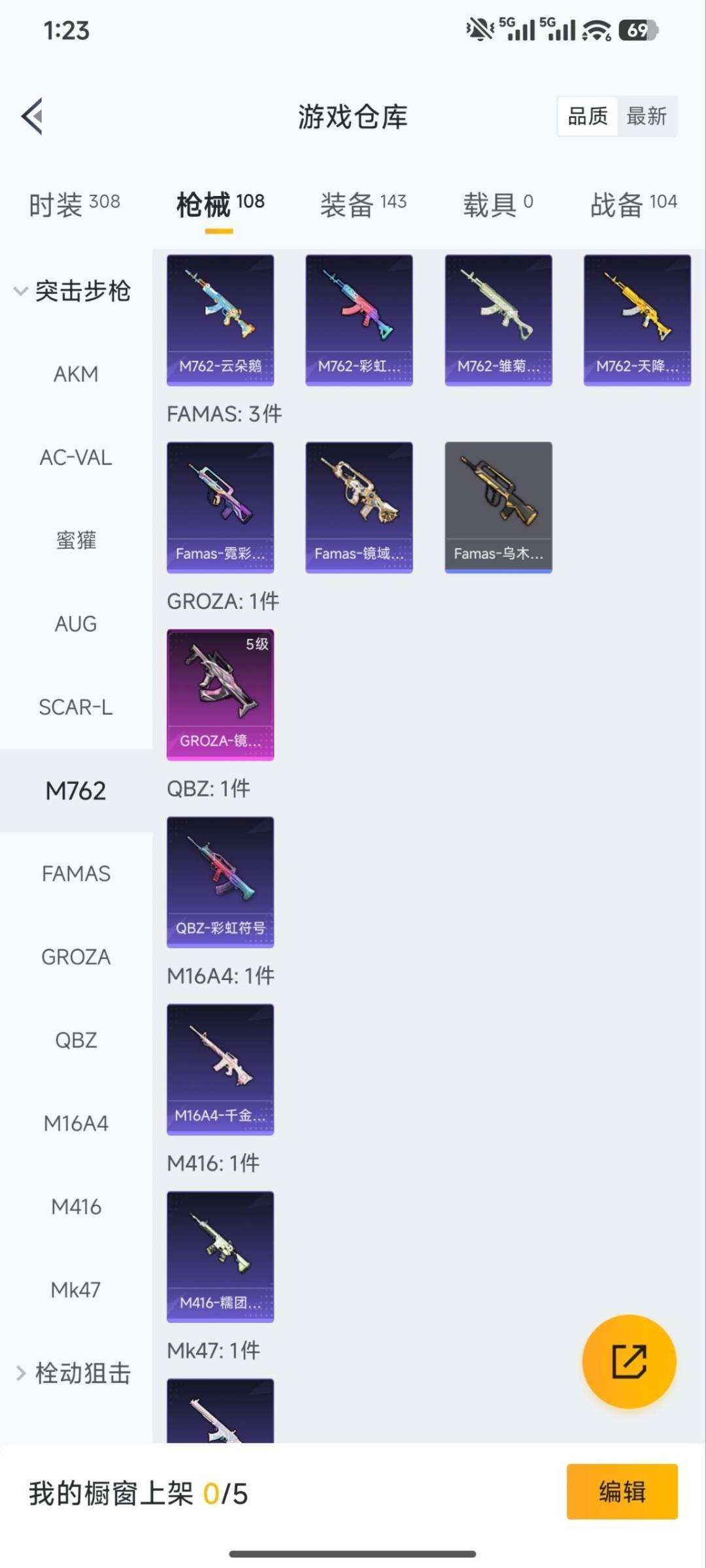Go back using the top-left arrow
Viewport: 706px width, 1568px height.
33,116
